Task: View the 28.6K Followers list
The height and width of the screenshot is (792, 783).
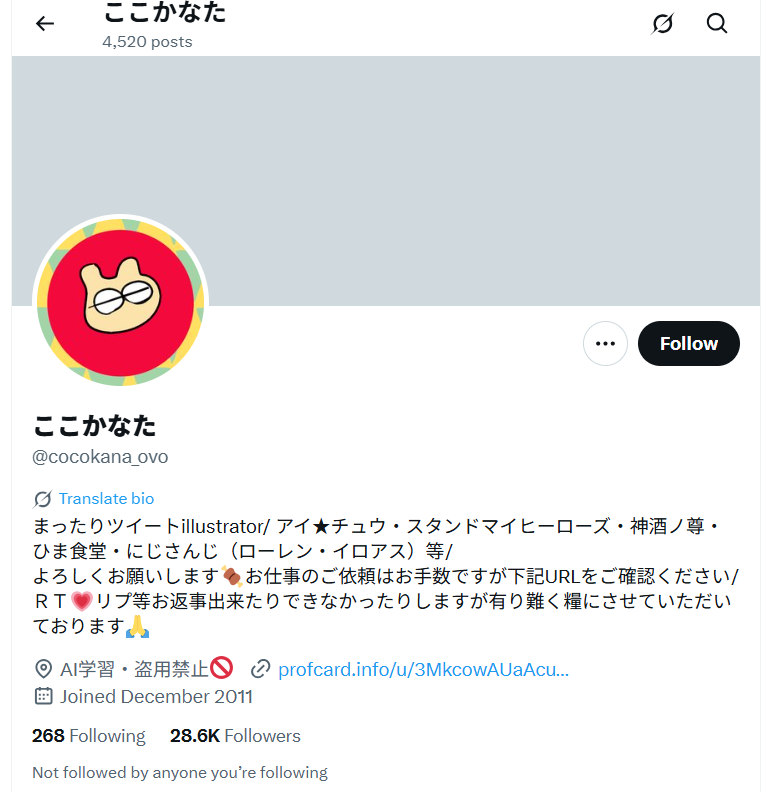Action: [235, 735]
